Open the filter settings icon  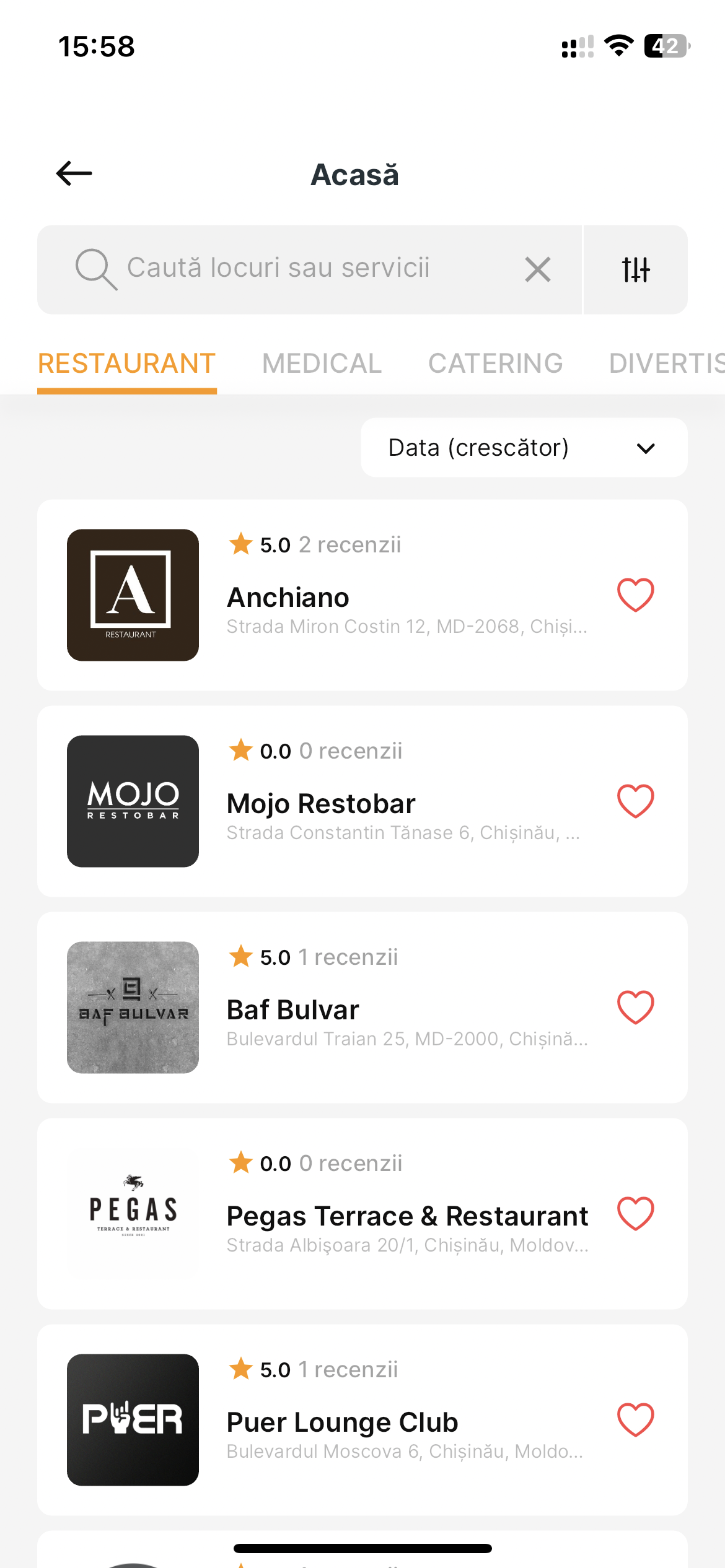pyautogui.click(x=635, y=269)
